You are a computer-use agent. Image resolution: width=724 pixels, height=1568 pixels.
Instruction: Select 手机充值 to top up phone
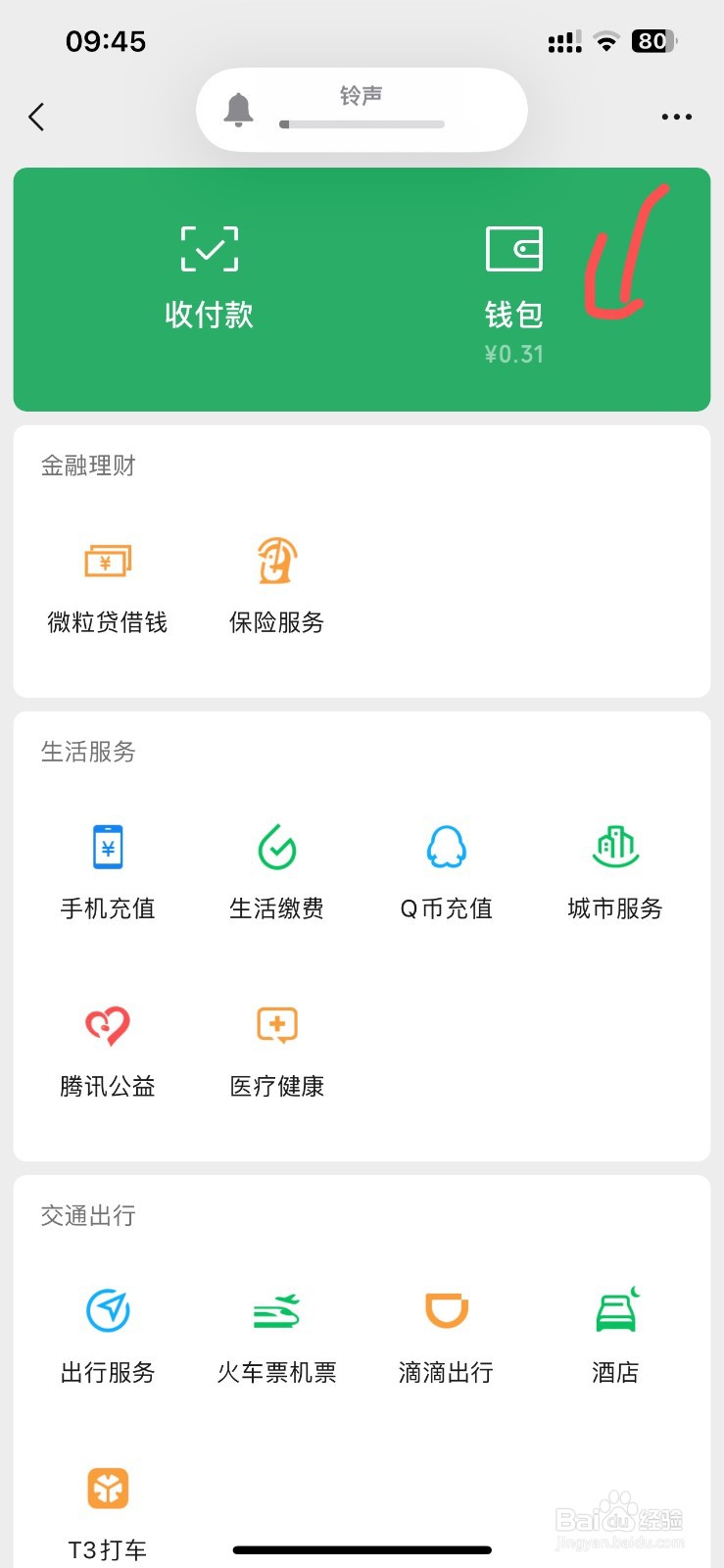tap(108, 872)
